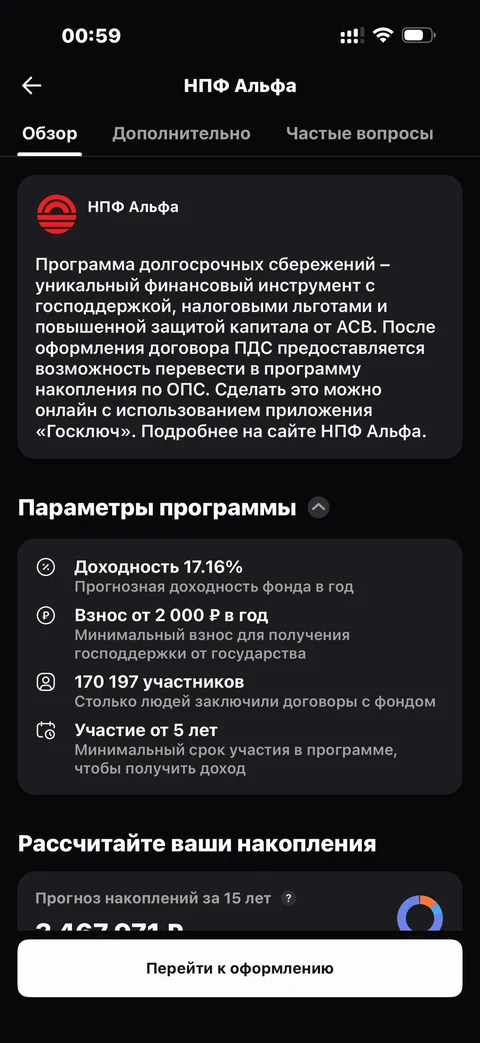Switch to the Дополнительно tab

coord(181,134)
